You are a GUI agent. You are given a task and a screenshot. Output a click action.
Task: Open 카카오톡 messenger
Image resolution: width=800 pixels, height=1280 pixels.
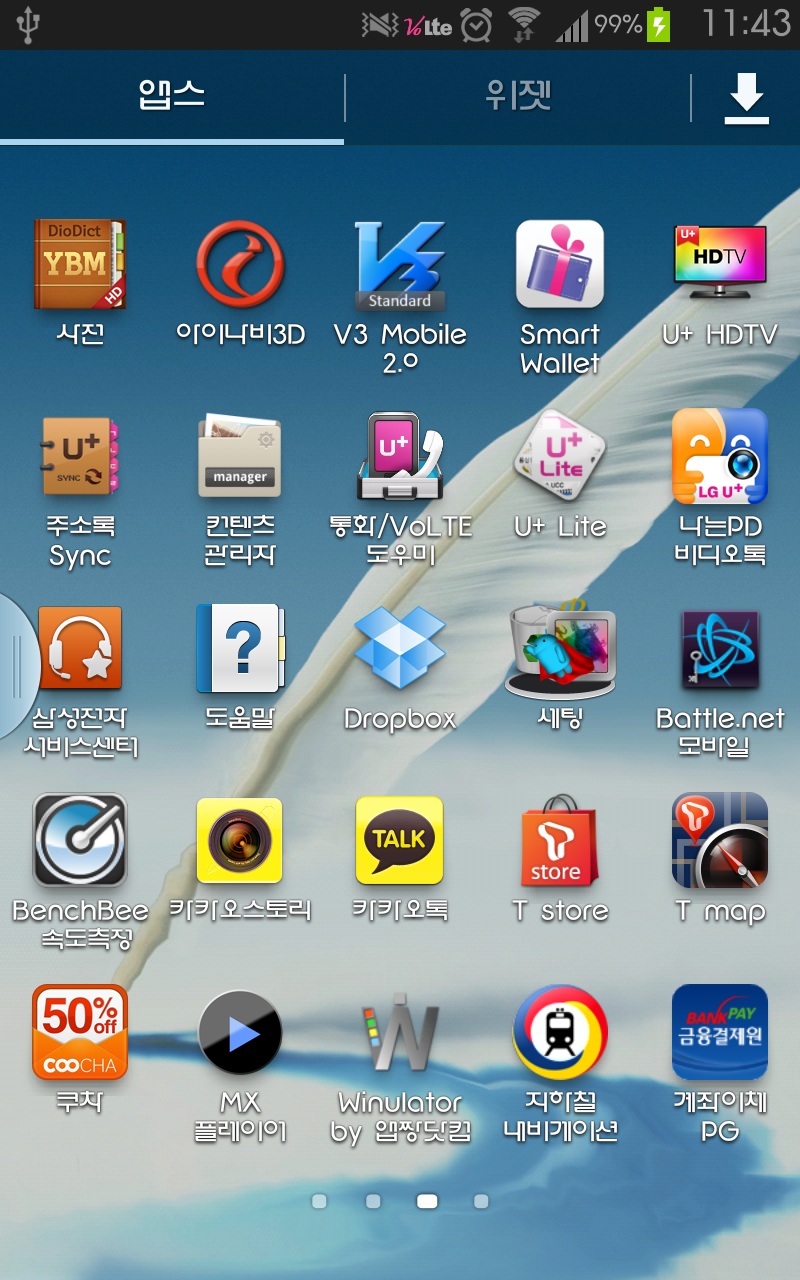[400, 840]
